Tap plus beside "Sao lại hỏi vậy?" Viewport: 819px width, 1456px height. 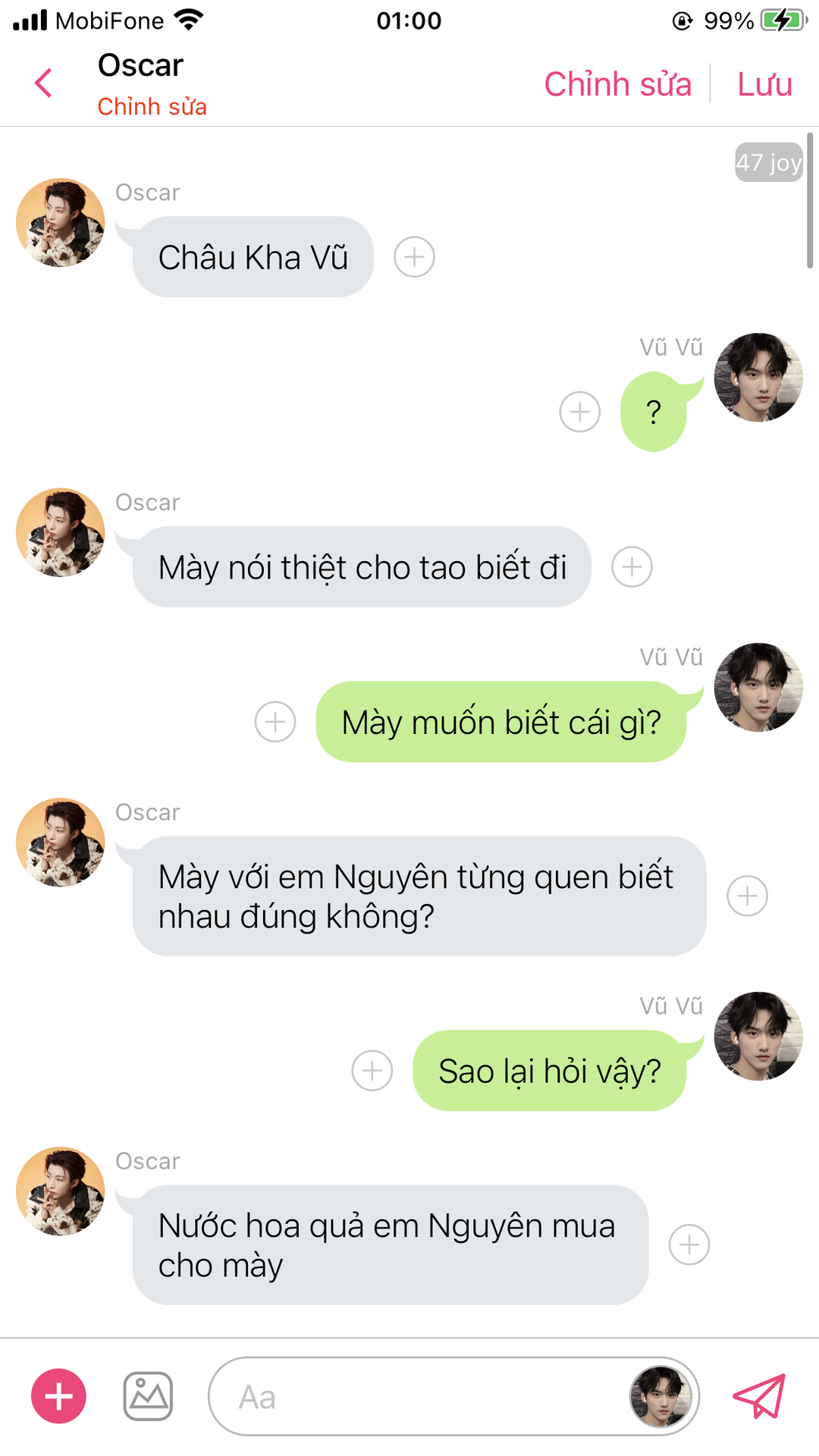point(372,1071)
